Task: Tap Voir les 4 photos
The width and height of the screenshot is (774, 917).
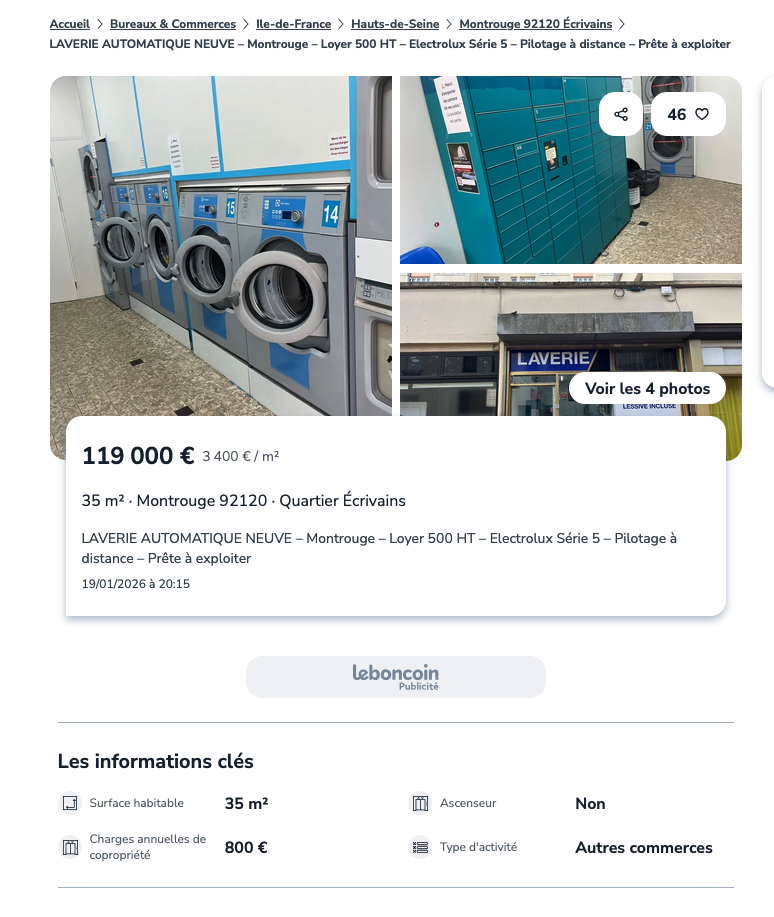Action: (647, 388)
